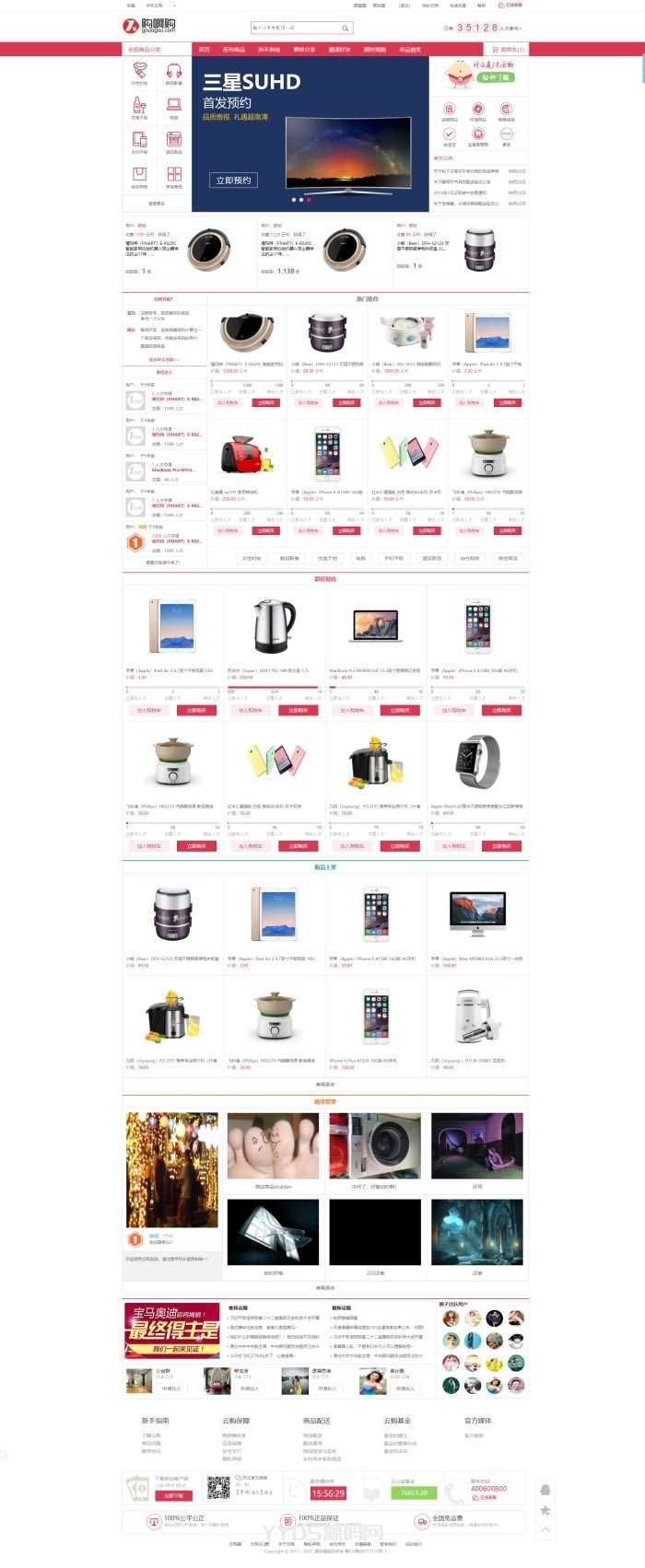Switch to the 所有商品 nav tab
The height and width of the screenshot is (1568, 645).
click(234, 50)
